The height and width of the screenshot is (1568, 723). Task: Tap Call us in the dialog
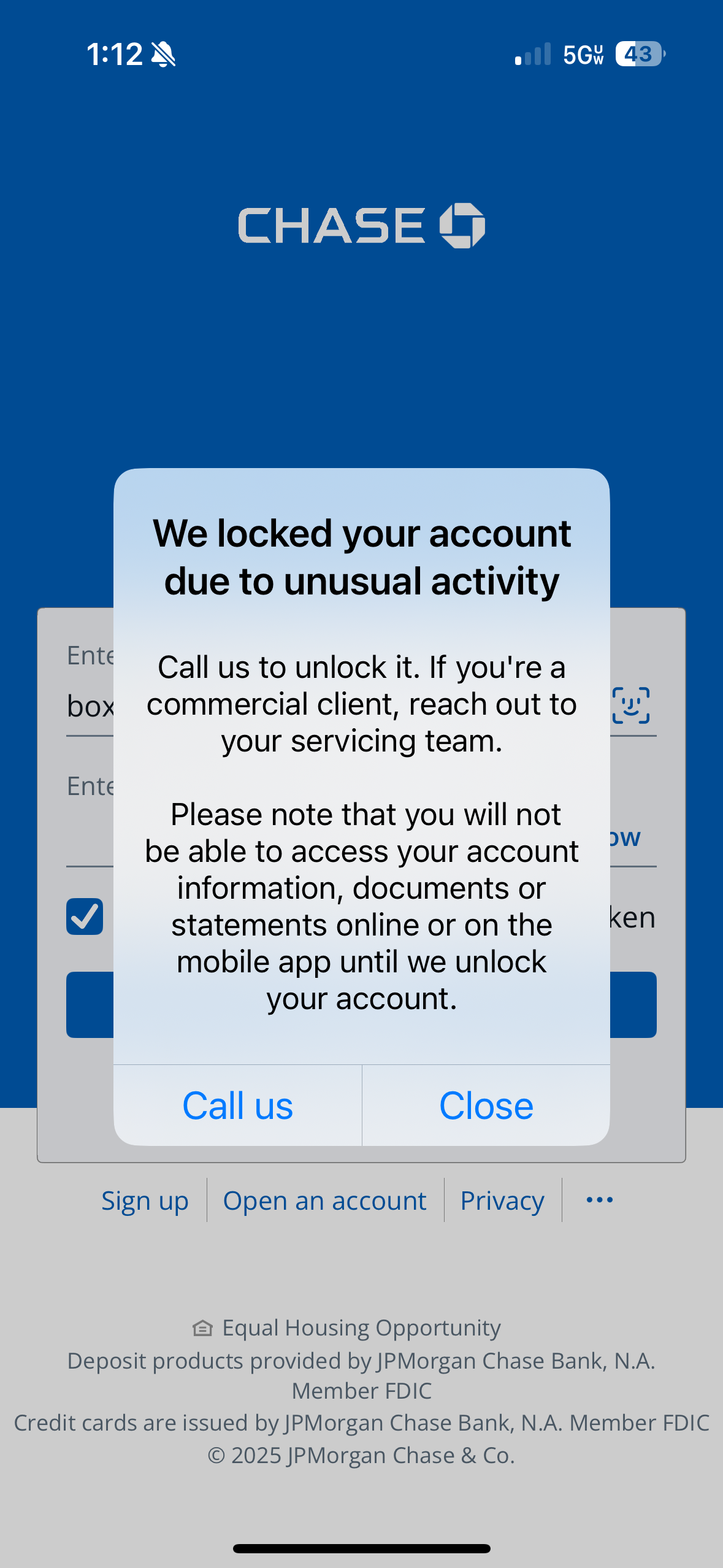pyautogui.click(x=238, y=1105)
